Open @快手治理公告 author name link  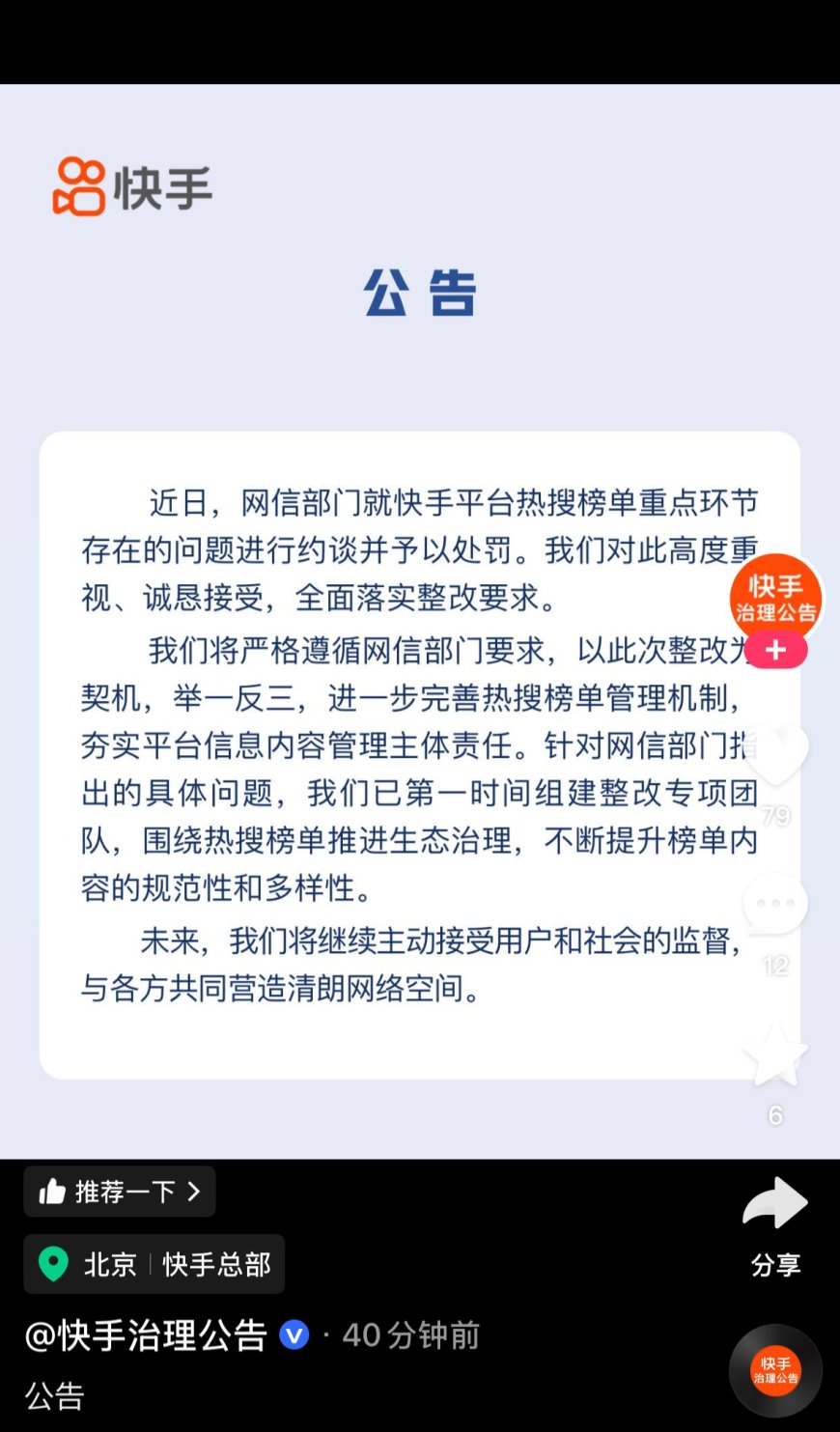click(x=146, y=1335)
